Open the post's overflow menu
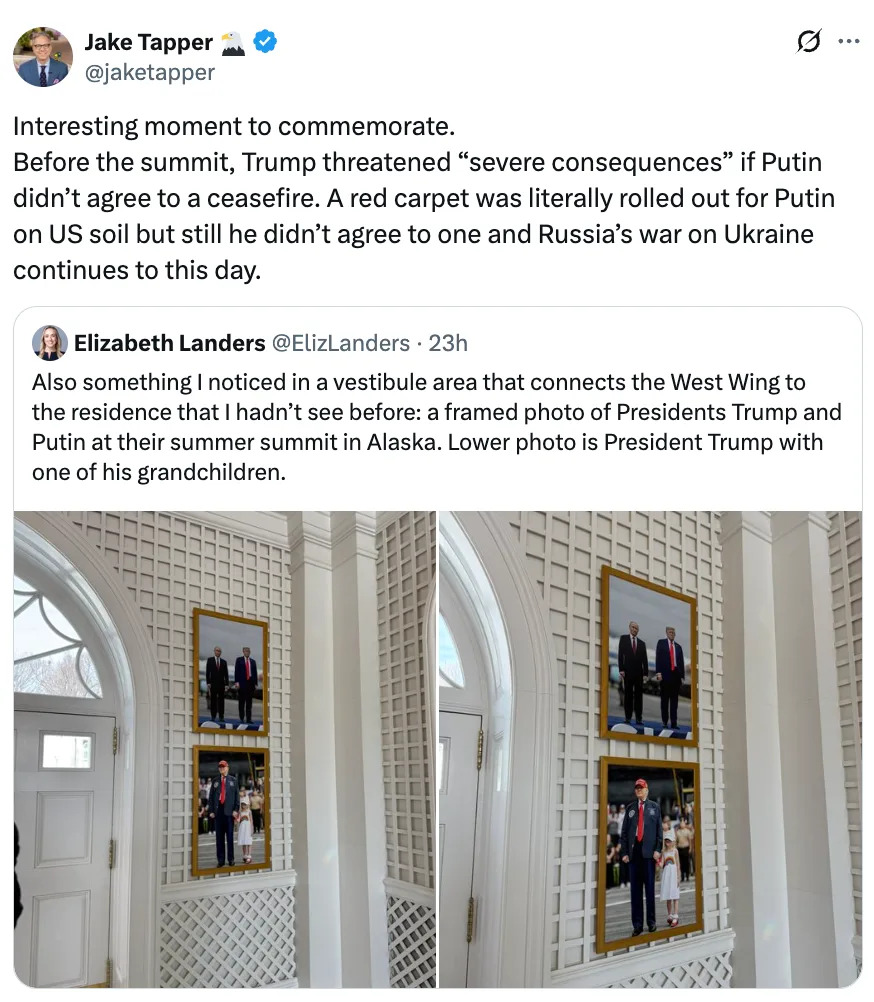Viewport: 874px width, 1002px height. (848, 42)
